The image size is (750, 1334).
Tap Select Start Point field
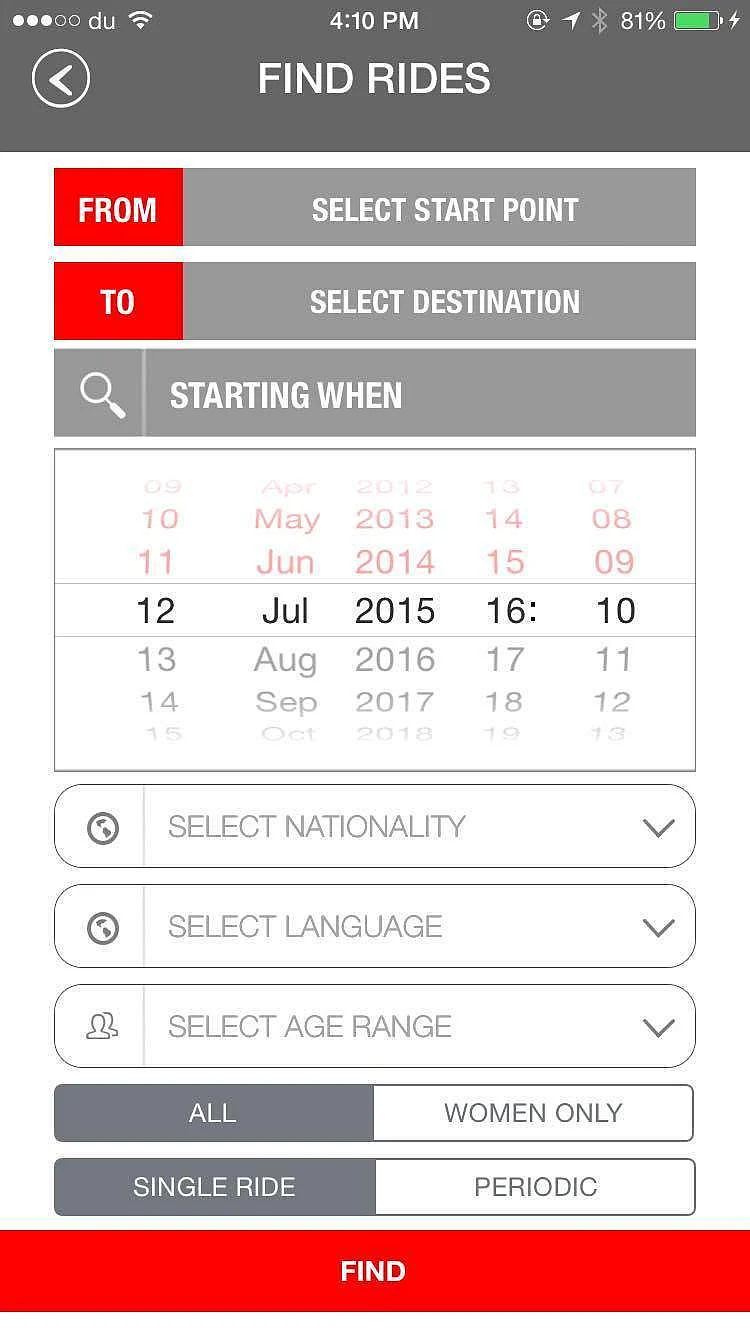[444, 208]
